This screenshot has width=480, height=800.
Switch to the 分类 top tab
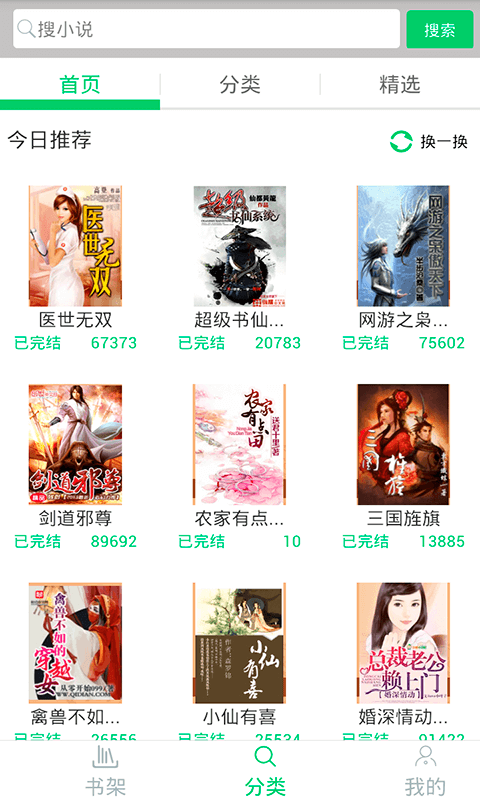[240, 84]
